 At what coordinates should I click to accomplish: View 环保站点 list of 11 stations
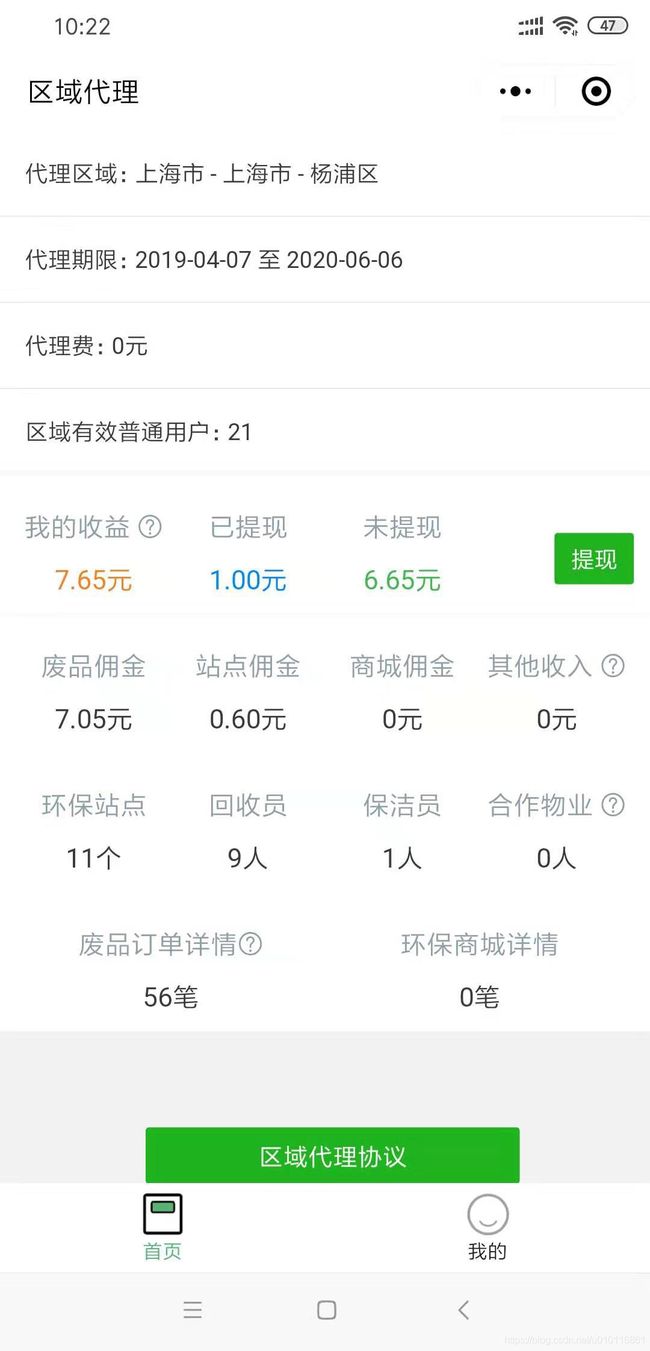pos(94,831)
